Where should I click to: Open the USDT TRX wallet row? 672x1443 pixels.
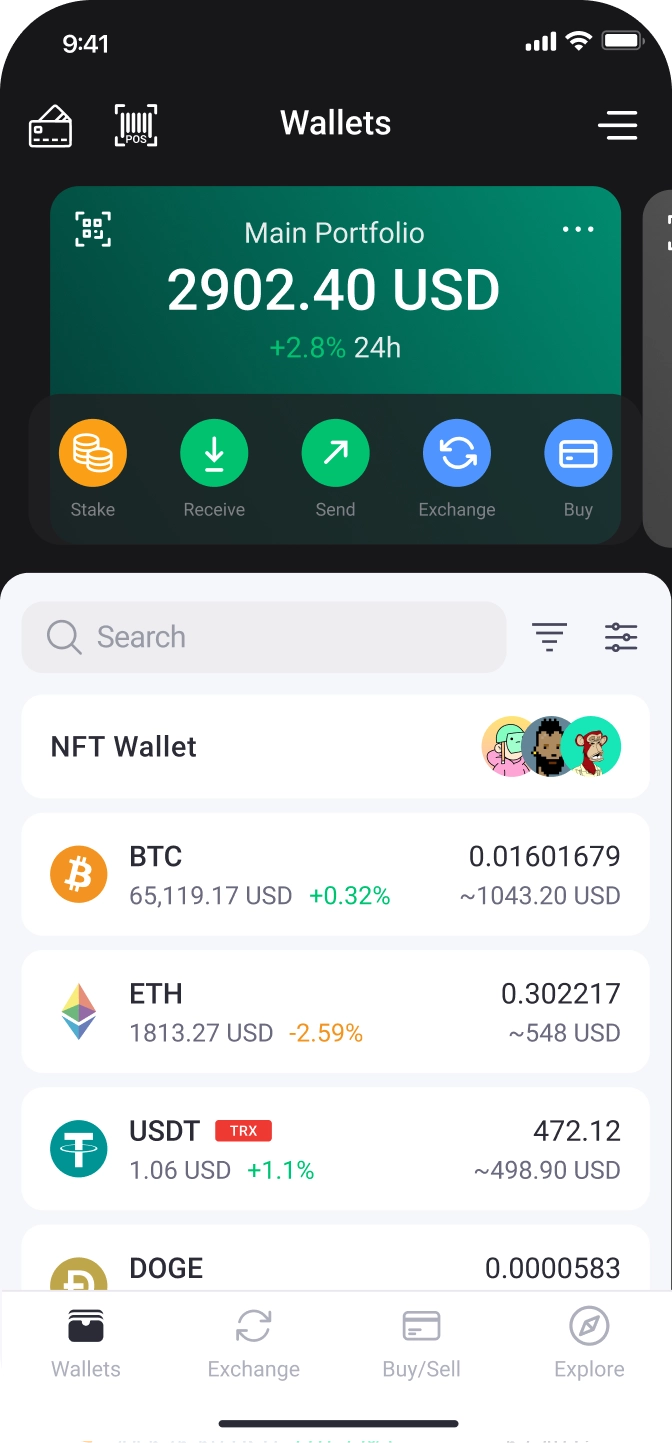[336, 1149]
